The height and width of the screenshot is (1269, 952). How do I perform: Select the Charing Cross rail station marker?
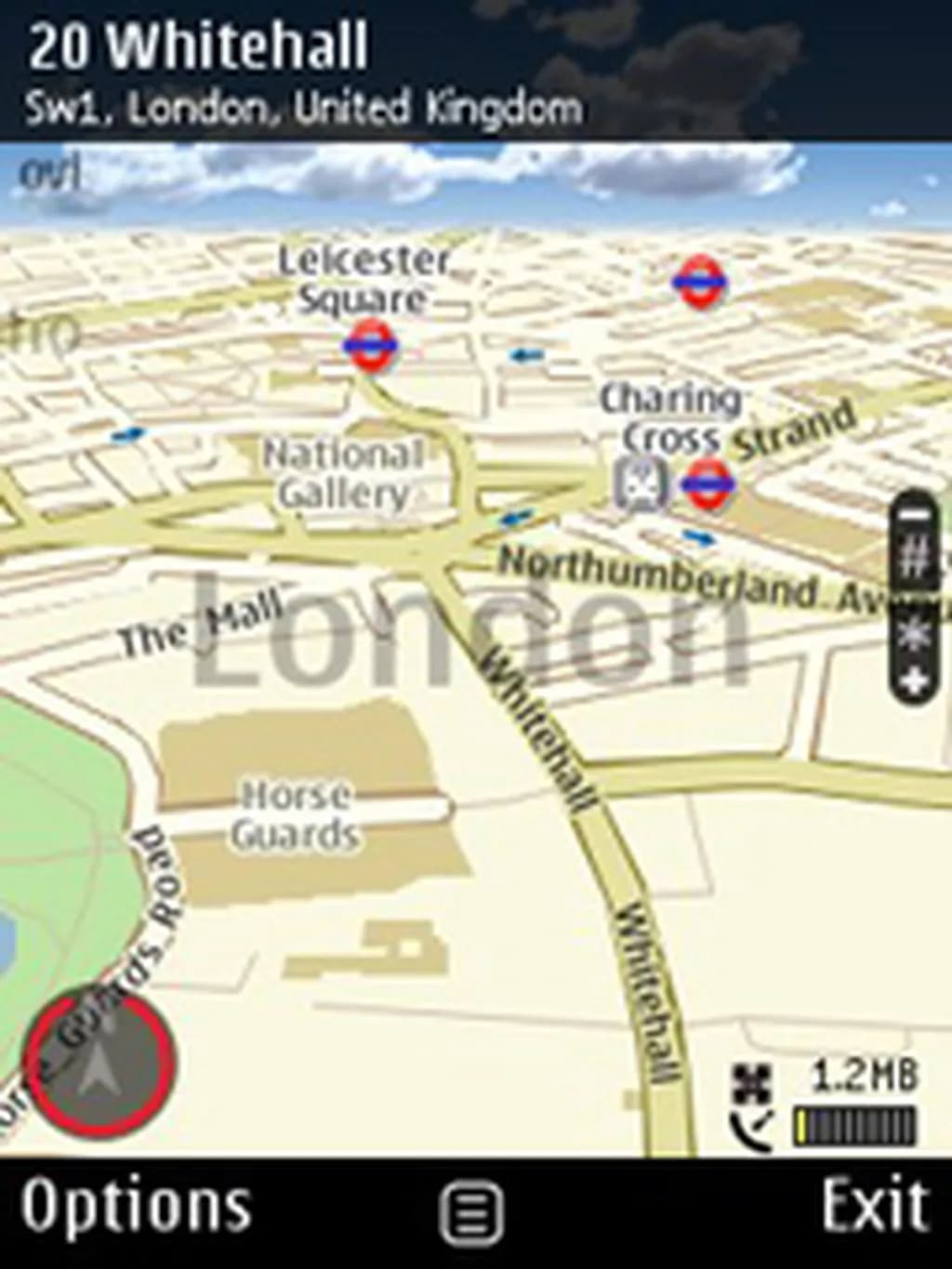point(641,483)
